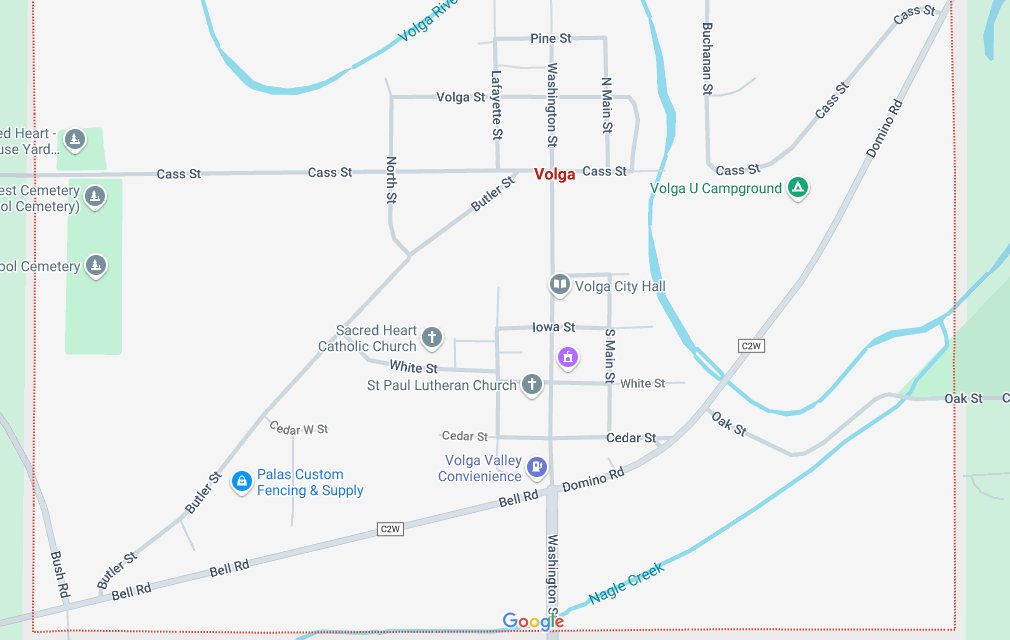Open St Paul Lutheran Church place pin
This screenshot has height=640, width=1010.
point(532,384)
